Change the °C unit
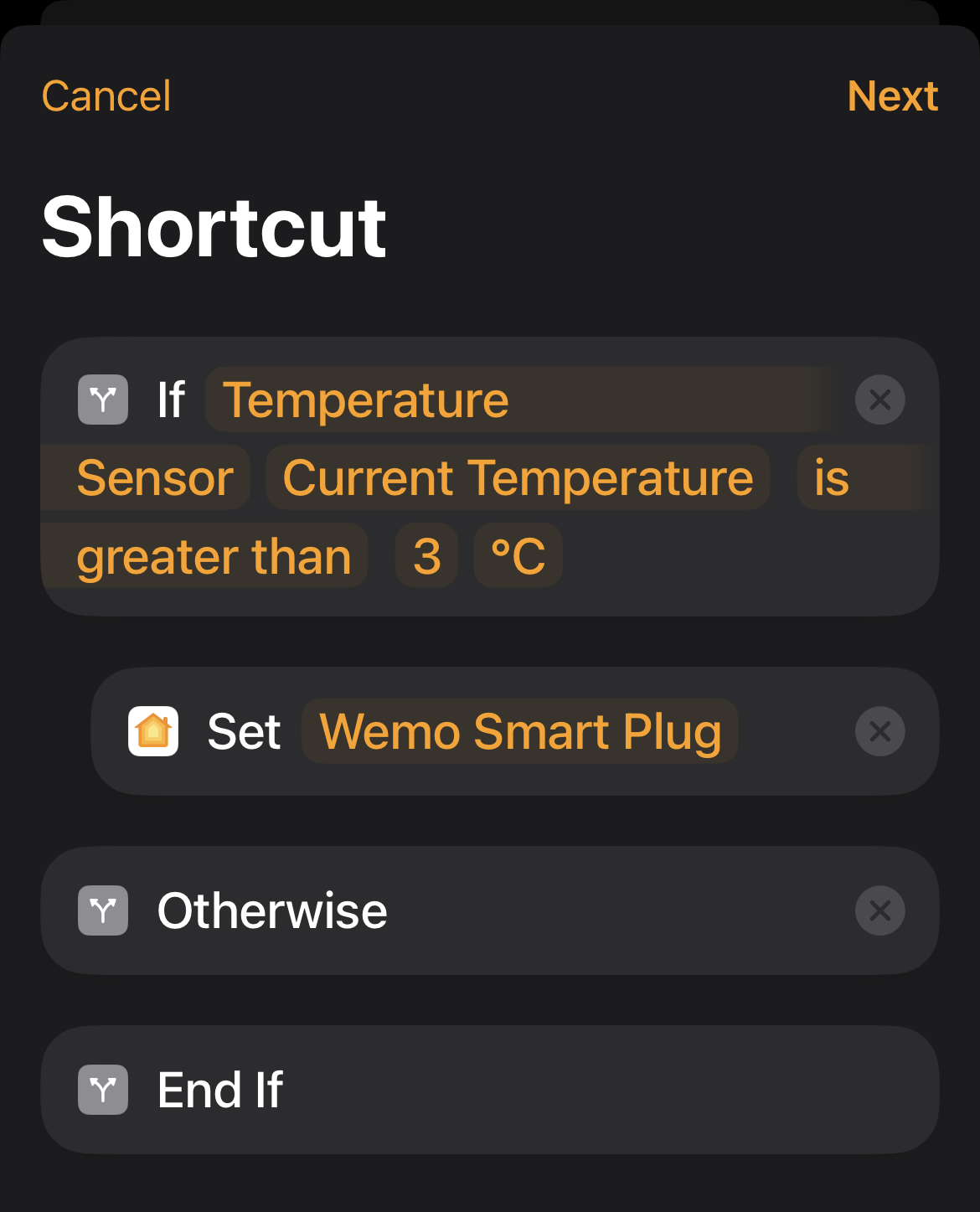Screen dimensions: 980x1212 [518, 557]
